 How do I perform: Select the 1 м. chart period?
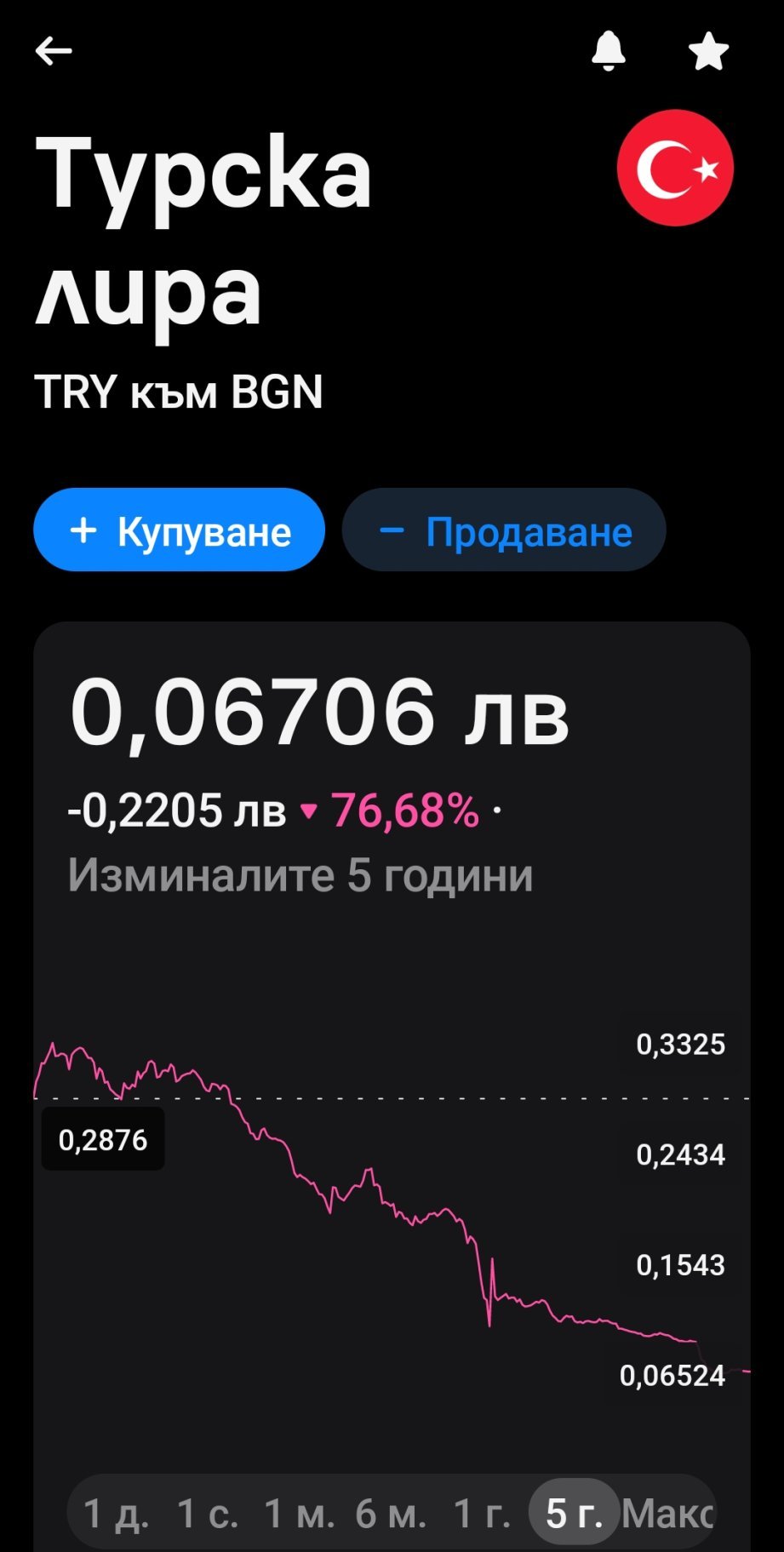click(x=299, y=1513)
